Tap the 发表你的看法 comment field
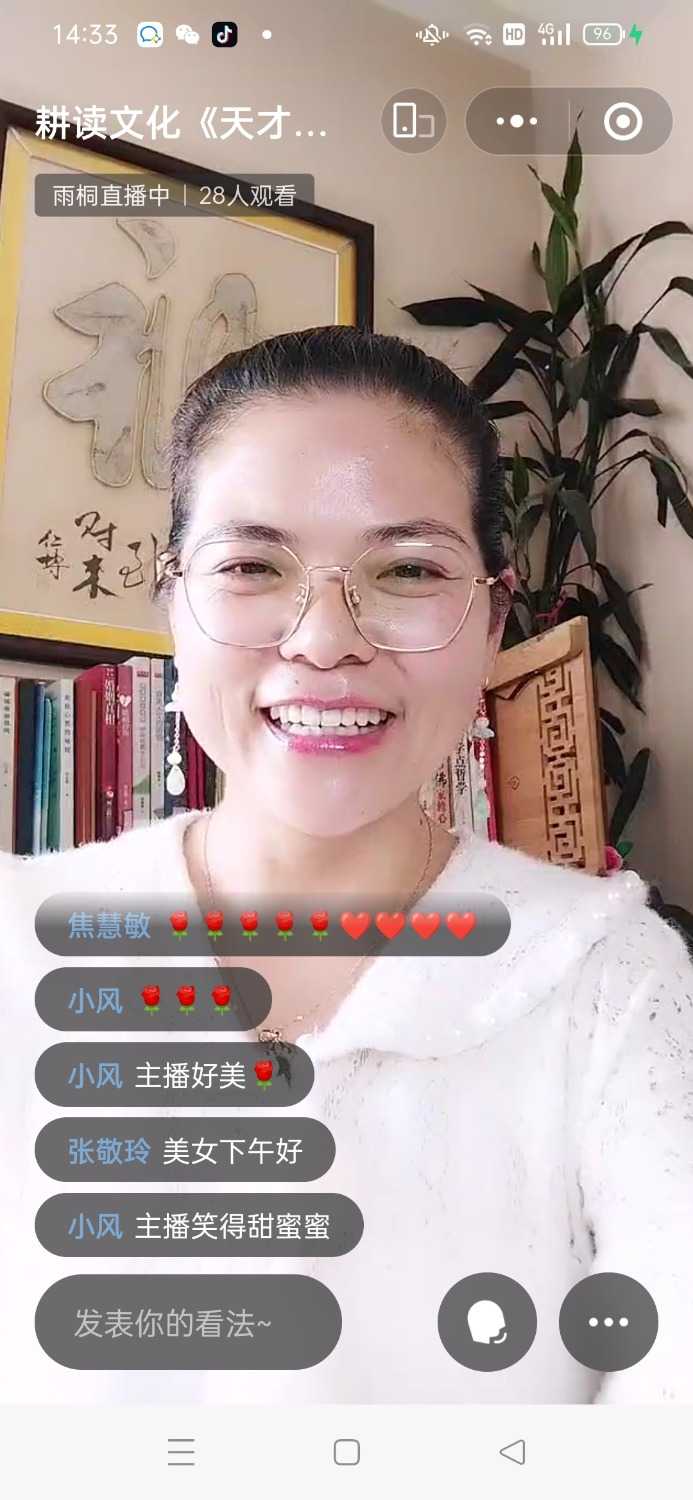 click(x=188, y=1322)
